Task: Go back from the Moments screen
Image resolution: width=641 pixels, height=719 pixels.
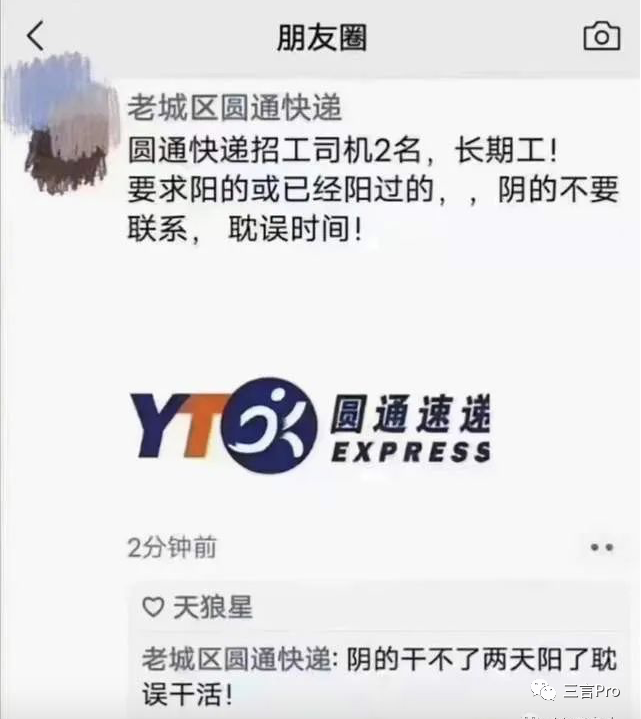Action: pyautogui.click(x=36, y=37)
